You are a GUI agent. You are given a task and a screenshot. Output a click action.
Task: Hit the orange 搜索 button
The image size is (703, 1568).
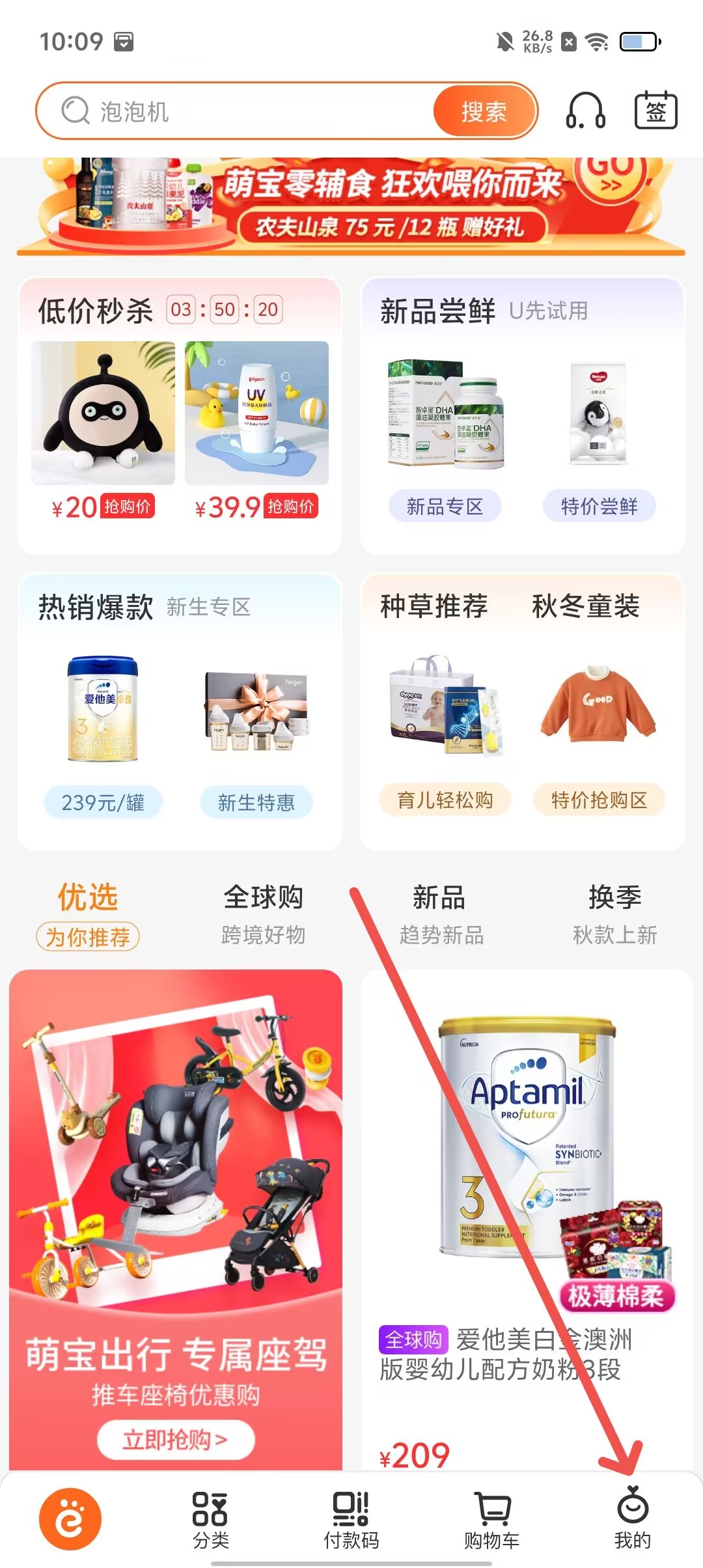pos(484,111)
